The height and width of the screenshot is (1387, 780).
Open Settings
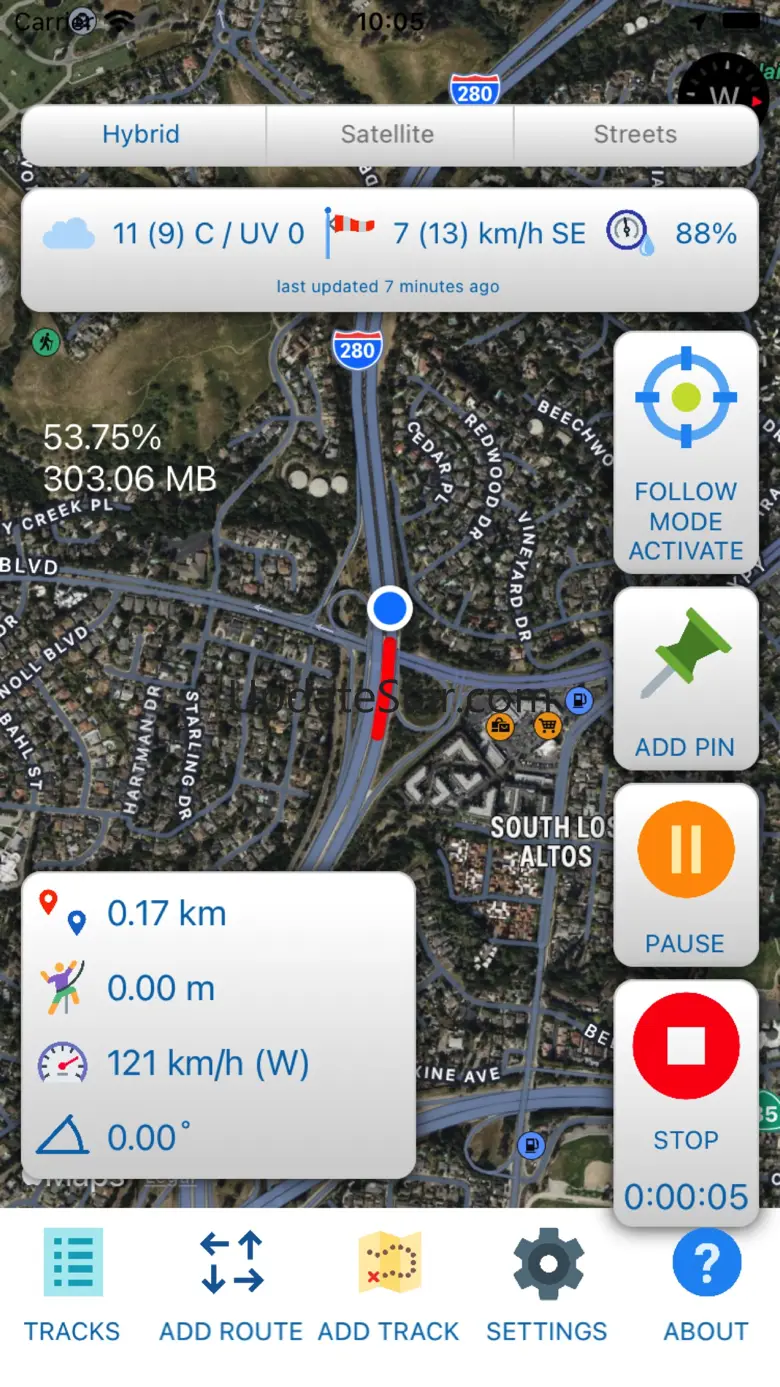pyautogui.click(x=547, y=1285)
